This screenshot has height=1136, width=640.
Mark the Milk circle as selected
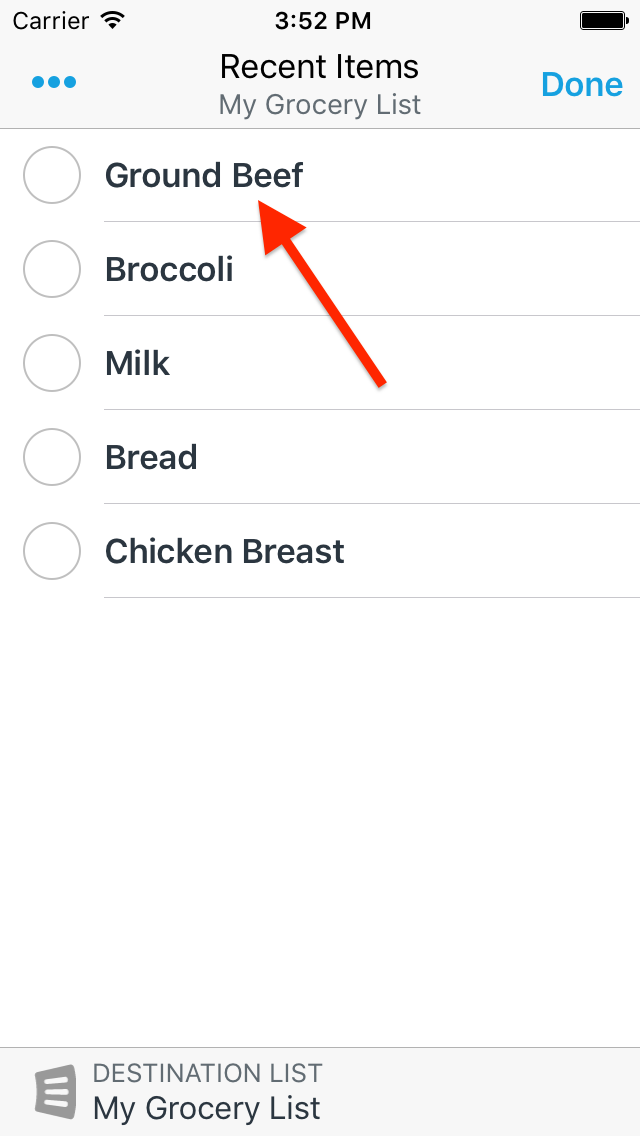[52, 363]
